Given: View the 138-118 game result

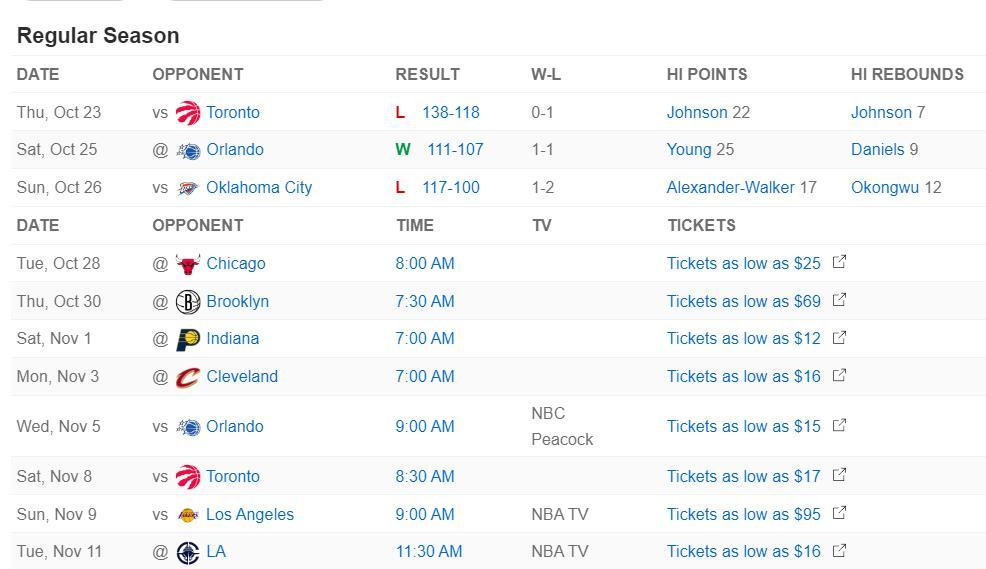Looking at the screenshot, I should click(x=450, y=112).
